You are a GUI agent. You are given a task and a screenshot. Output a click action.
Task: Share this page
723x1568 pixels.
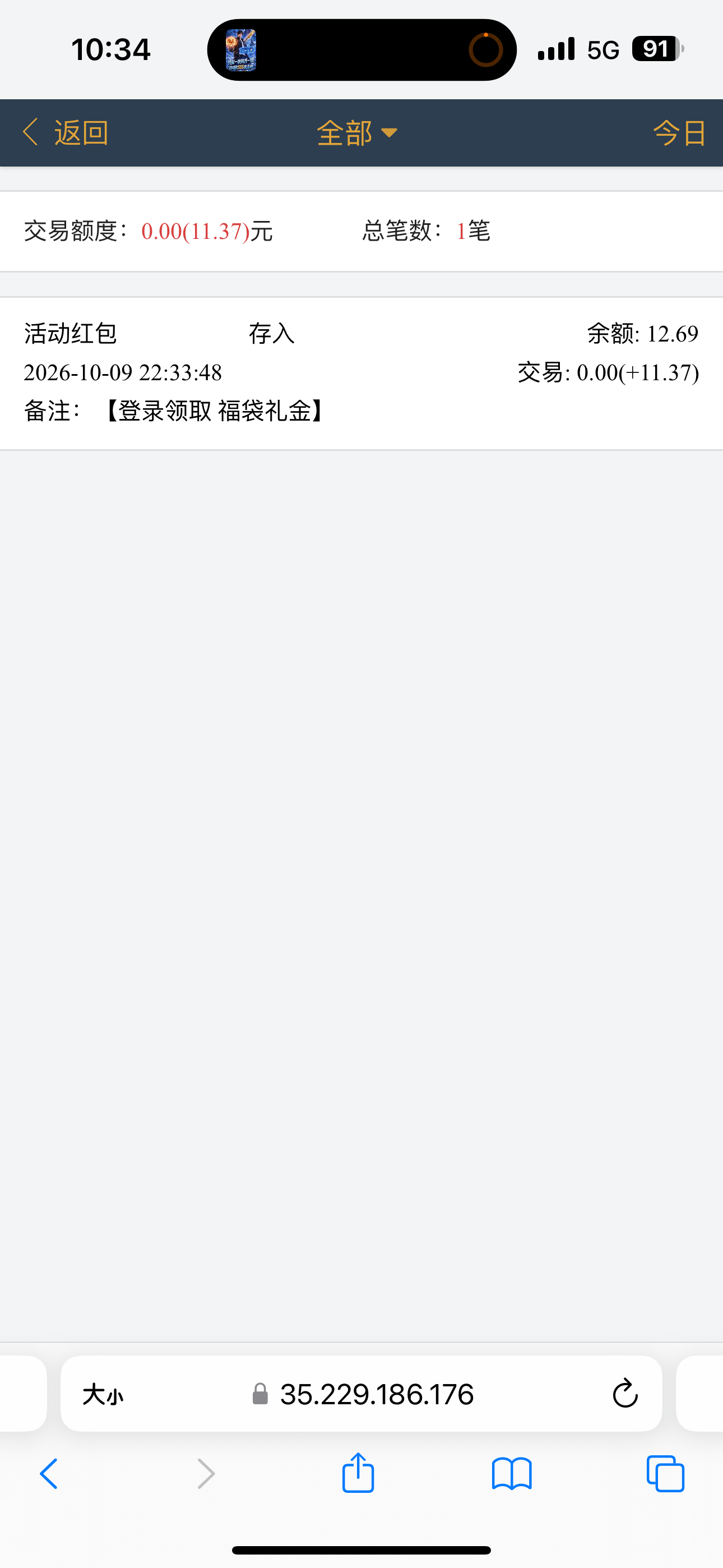point(358,1473)
